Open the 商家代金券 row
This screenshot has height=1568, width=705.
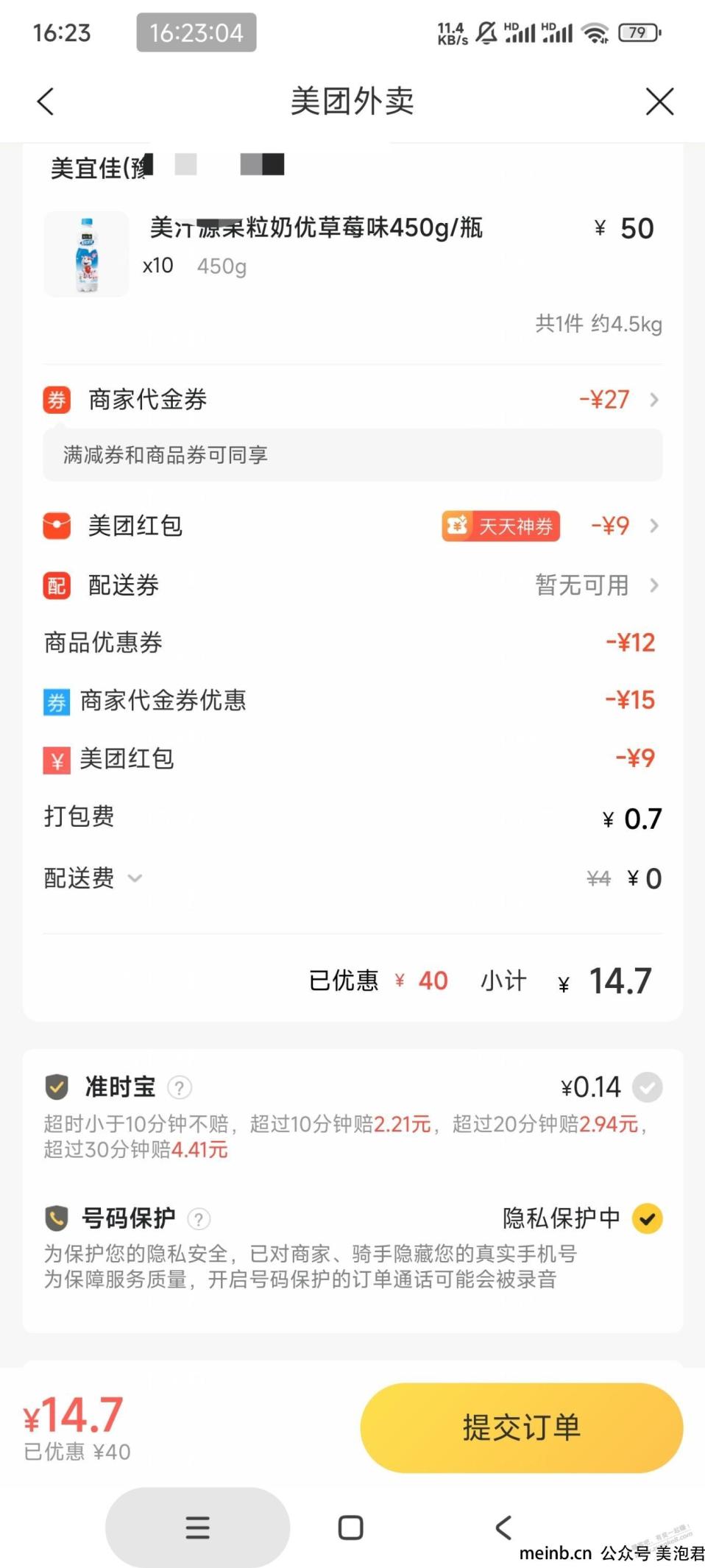[352, 400]
